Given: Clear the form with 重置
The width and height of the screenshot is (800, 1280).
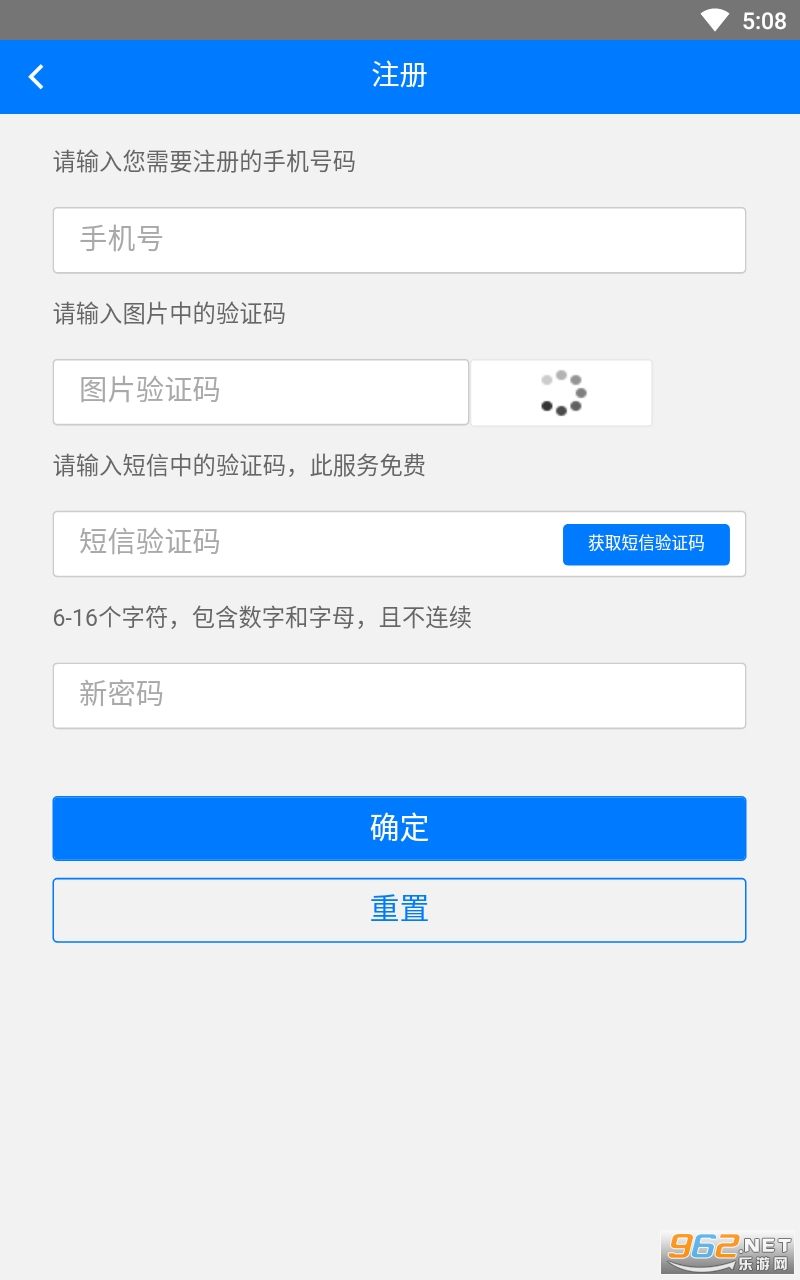Looking at the screenshot, I should coord(399,910).
